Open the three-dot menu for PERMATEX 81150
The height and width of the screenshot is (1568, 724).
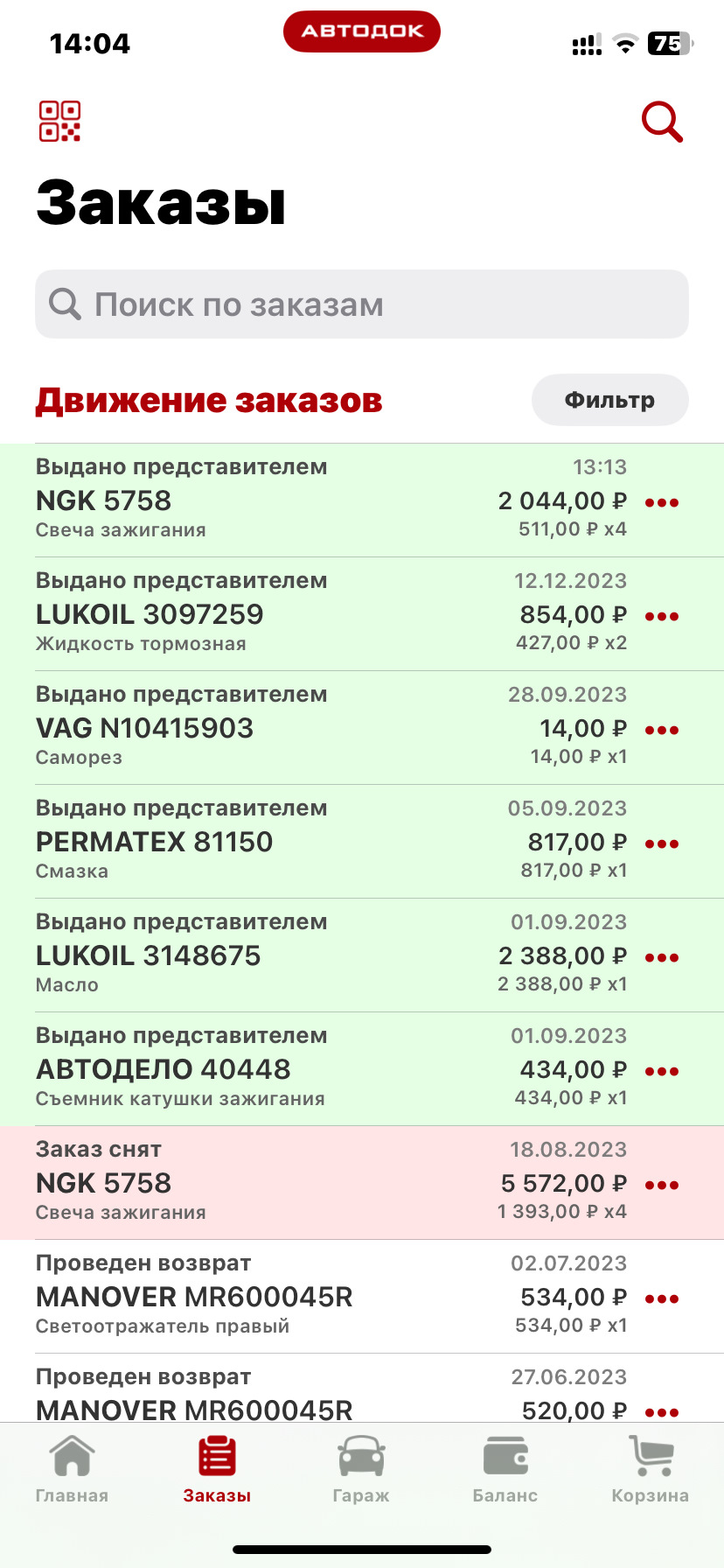click(x=662, y=843)
